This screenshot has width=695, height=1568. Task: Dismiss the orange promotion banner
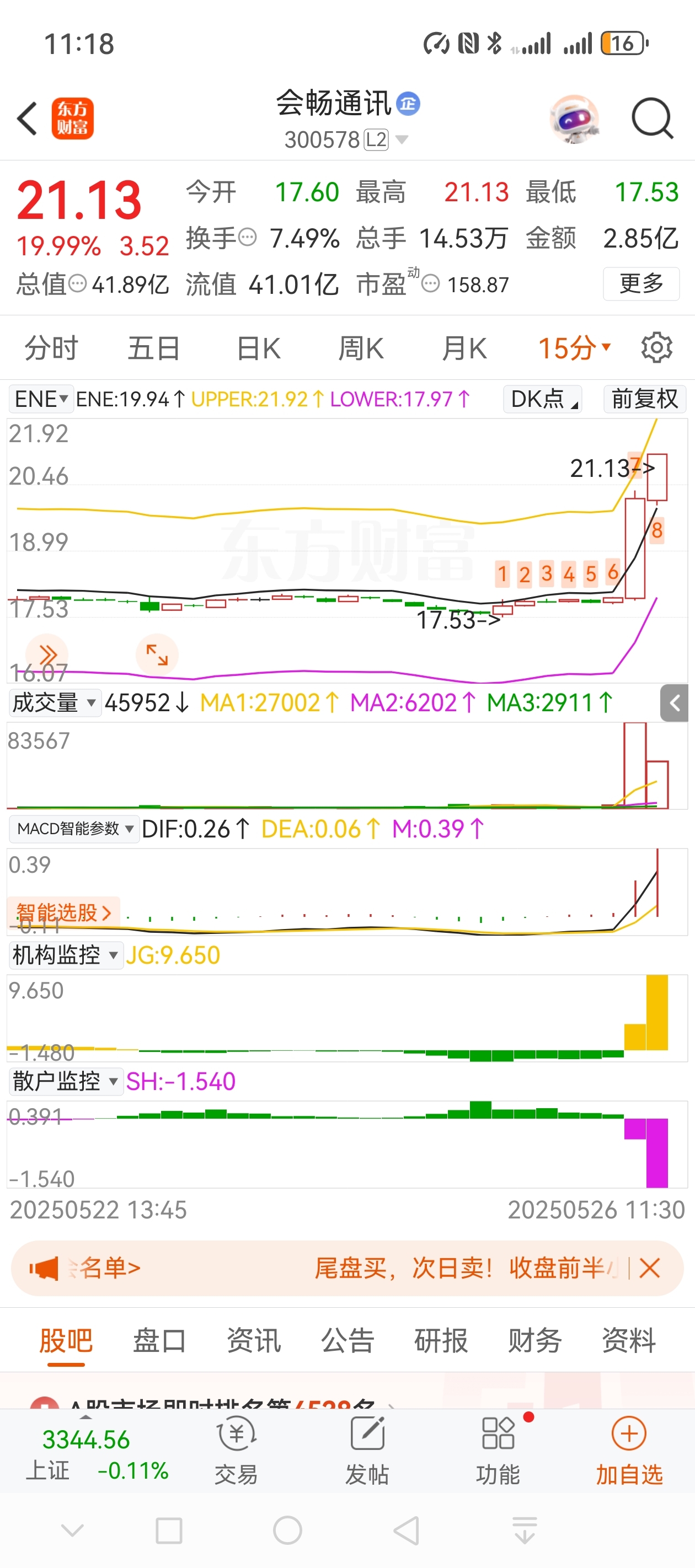(x=650, y=1269)
